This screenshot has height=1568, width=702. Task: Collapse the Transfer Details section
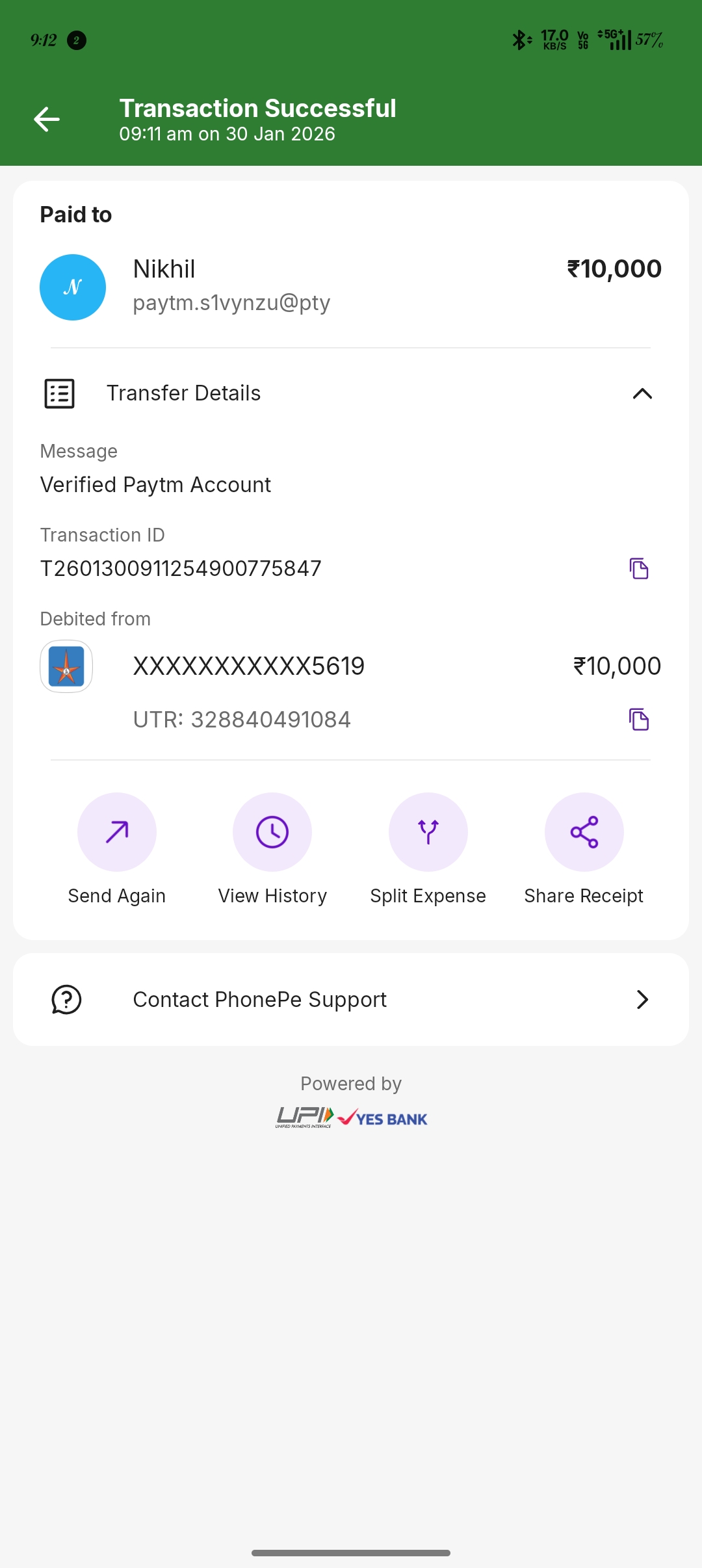coord(642,393)
